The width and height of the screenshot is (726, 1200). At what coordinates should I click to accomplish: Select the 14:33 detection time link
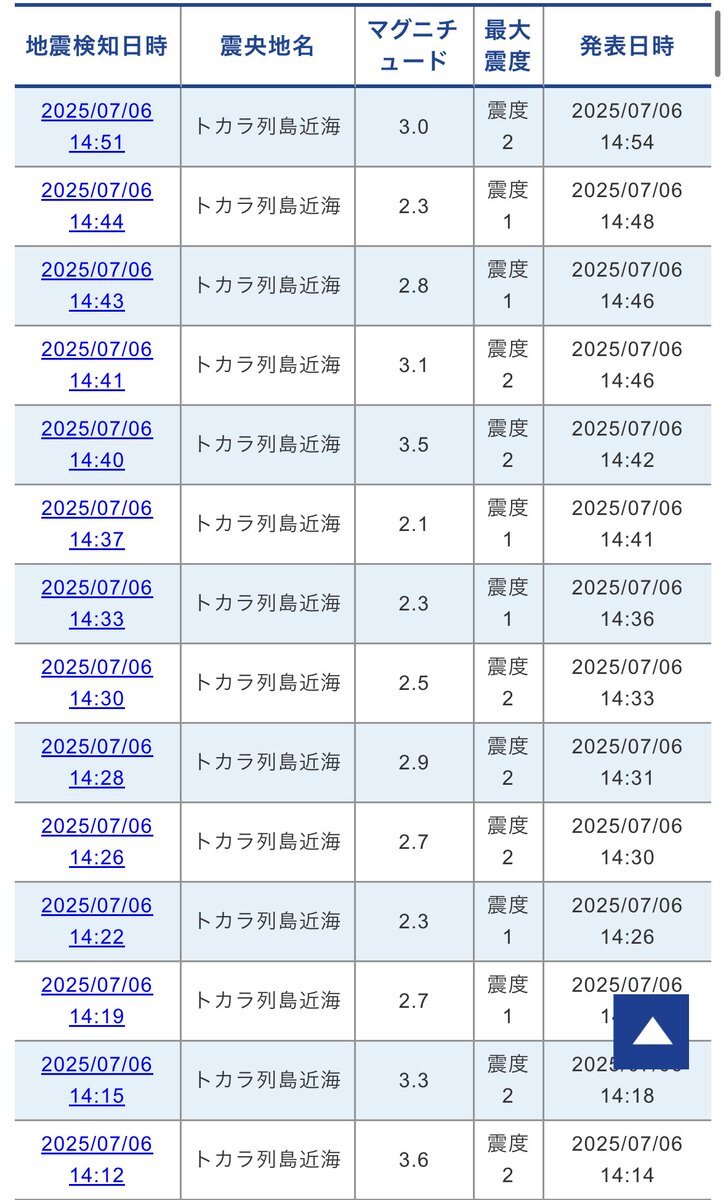point(97,603)
